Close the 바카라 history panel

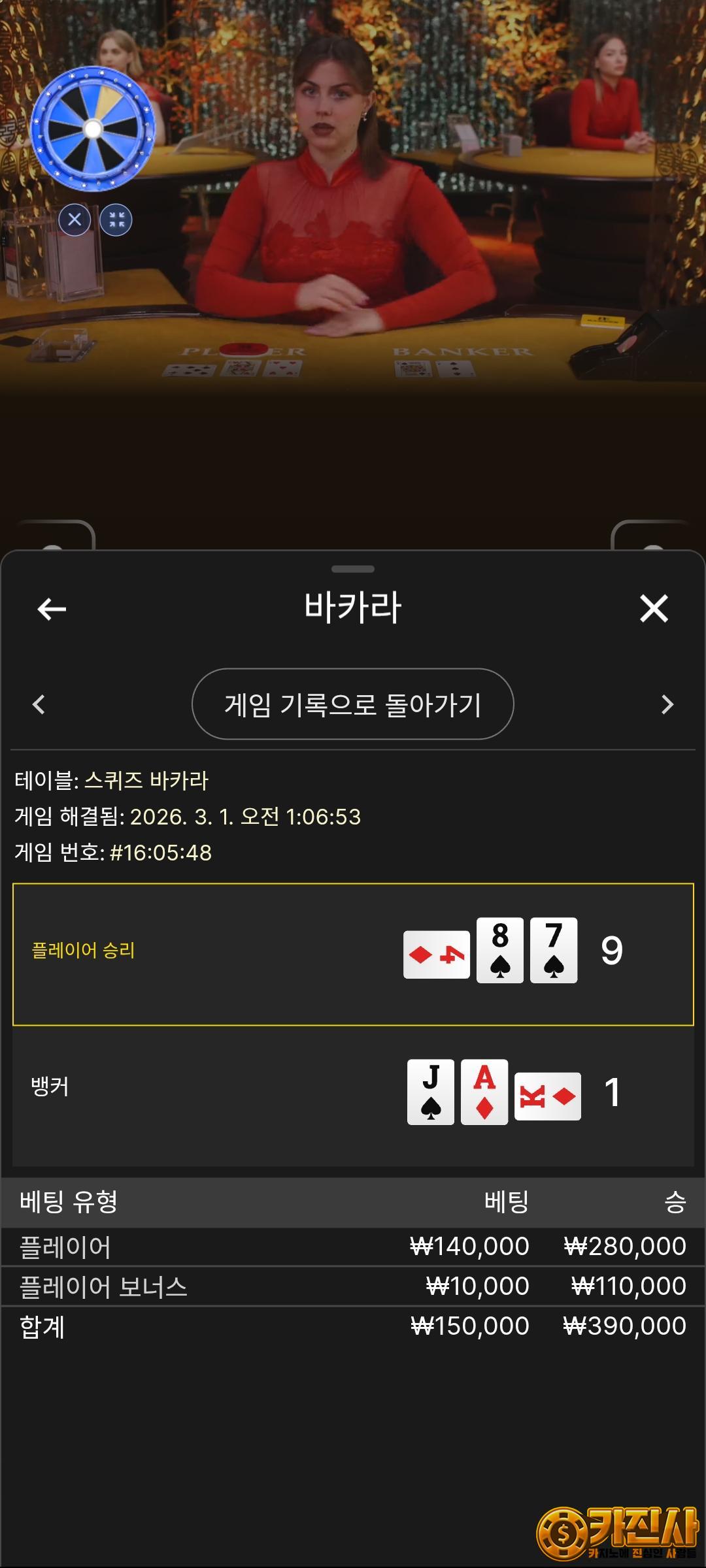(x=654, y=608)
